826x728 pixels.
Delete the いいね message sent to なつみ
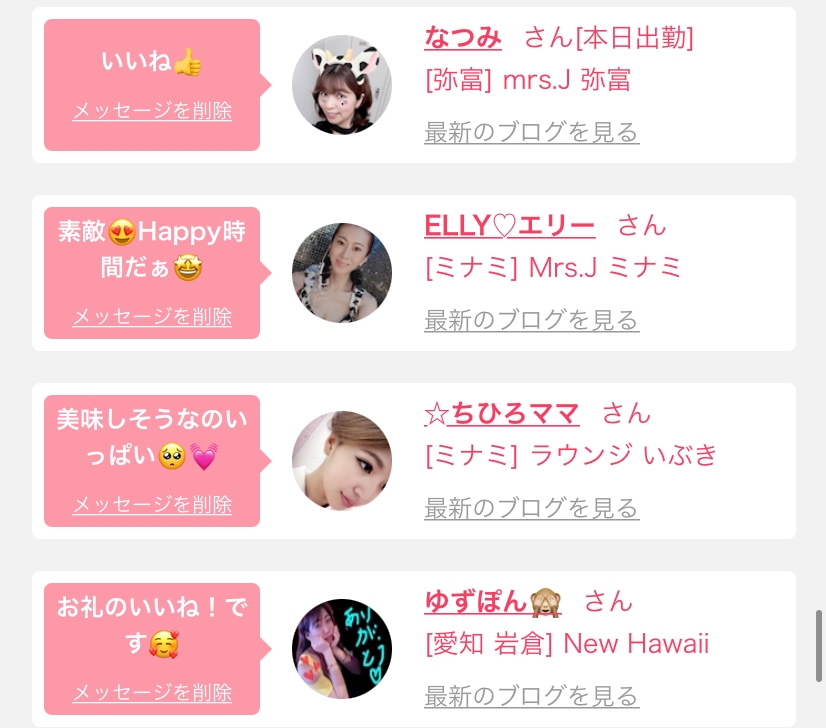coord(152,111)
